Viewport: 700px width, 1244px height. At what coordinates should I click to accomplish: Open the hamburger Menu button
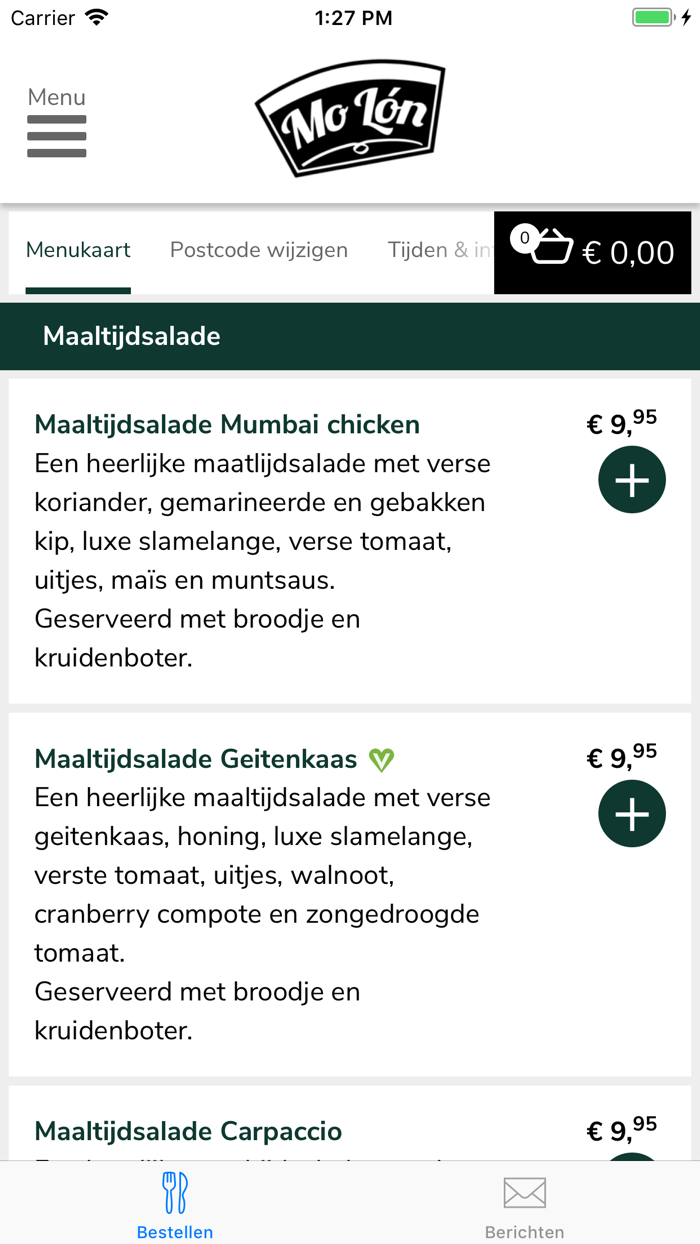[57, 123]
